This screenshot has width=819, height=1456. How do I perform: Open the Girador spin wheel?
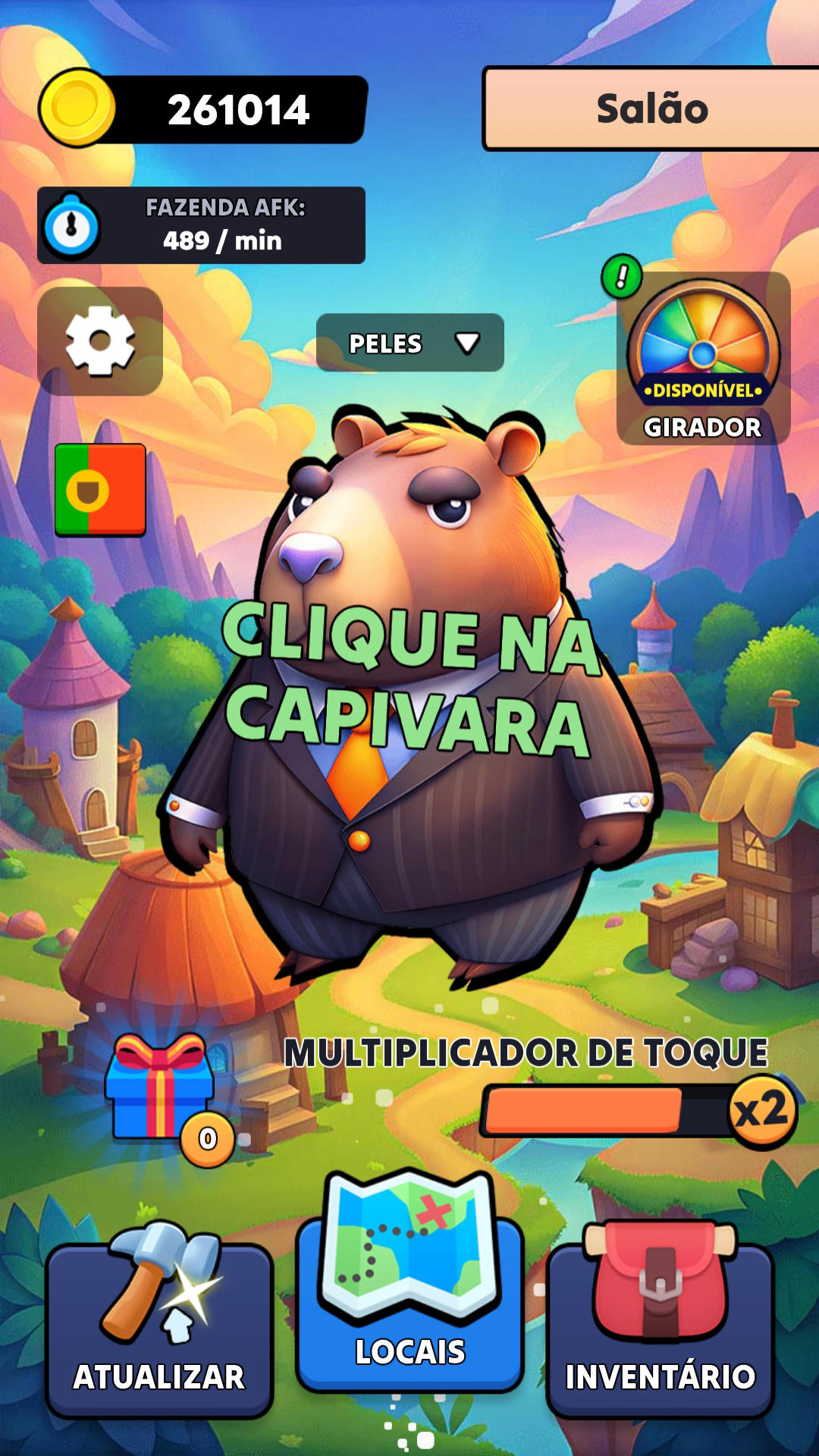[x=703, y=358]
